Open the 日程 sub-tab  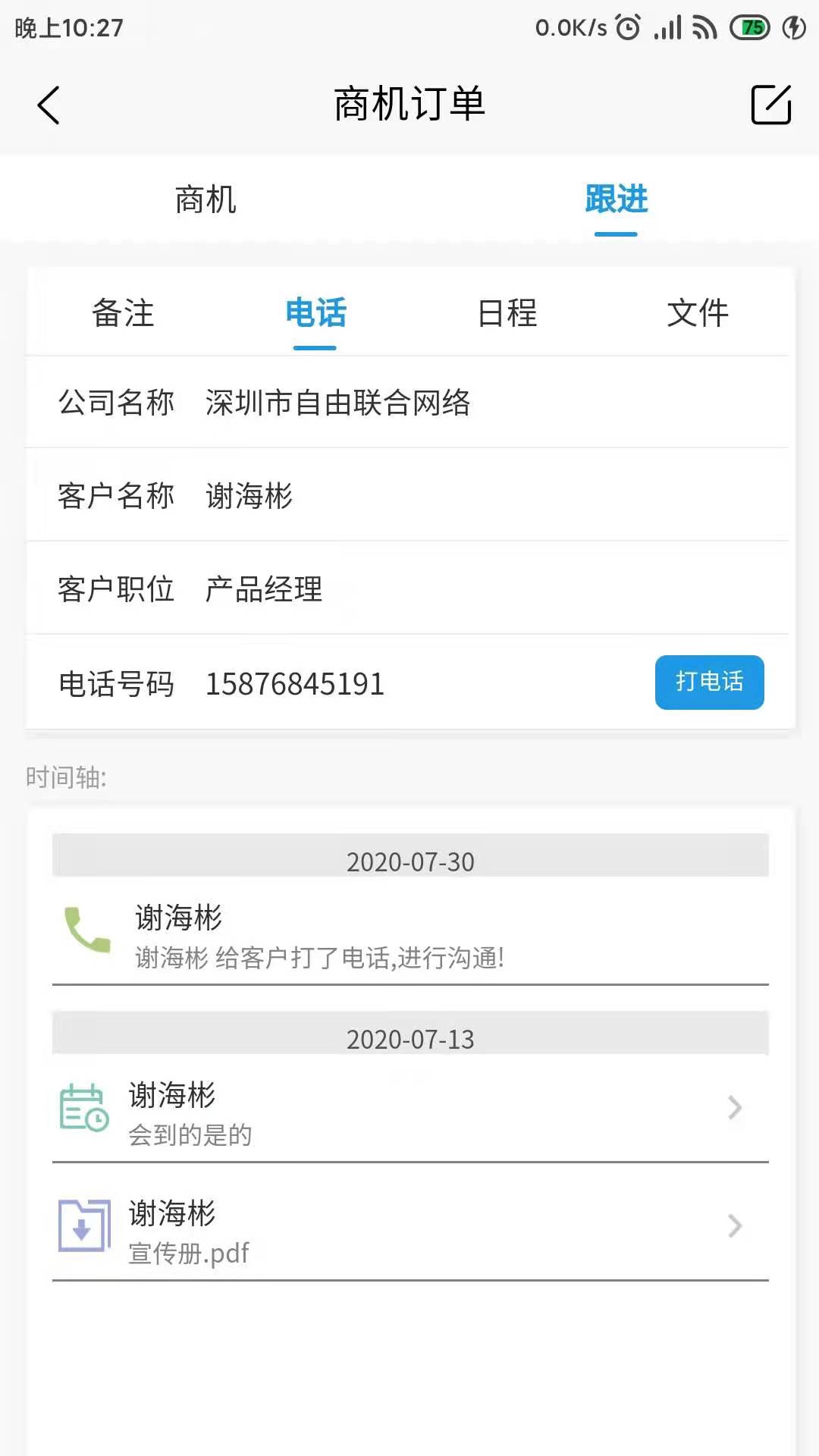click(x=507, y=313)
